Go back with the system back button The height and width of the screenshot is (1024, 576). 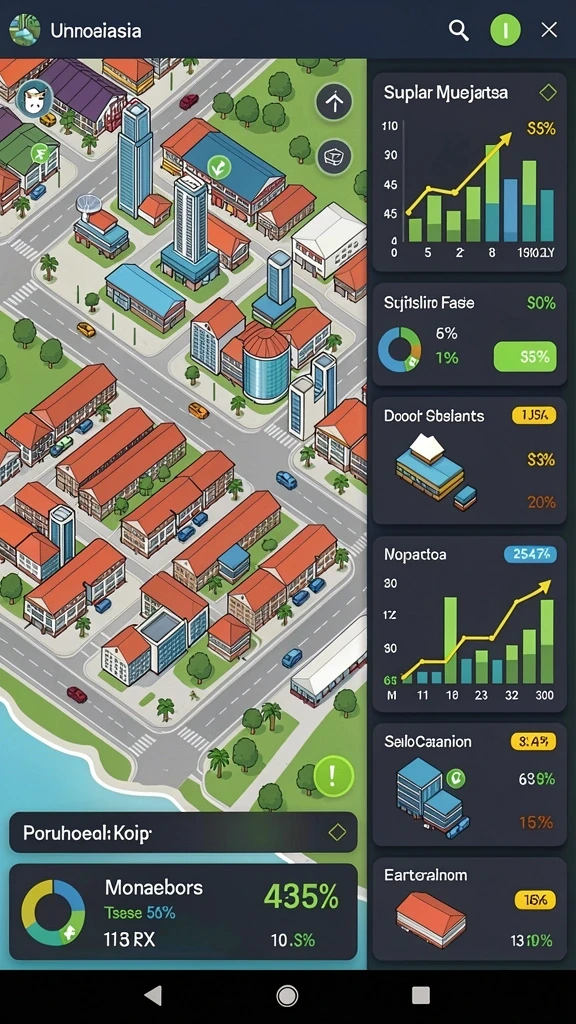[153, 995]
